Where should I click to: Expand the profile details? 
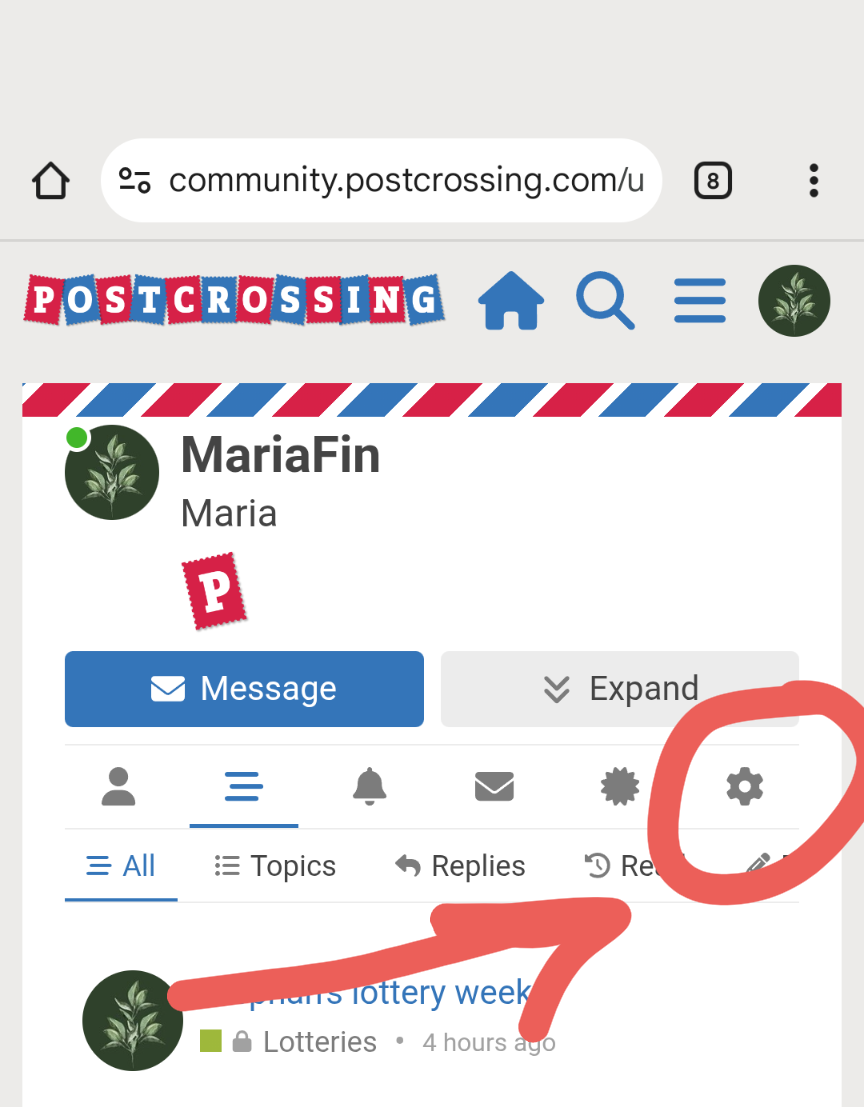click(x=620, y=689)
